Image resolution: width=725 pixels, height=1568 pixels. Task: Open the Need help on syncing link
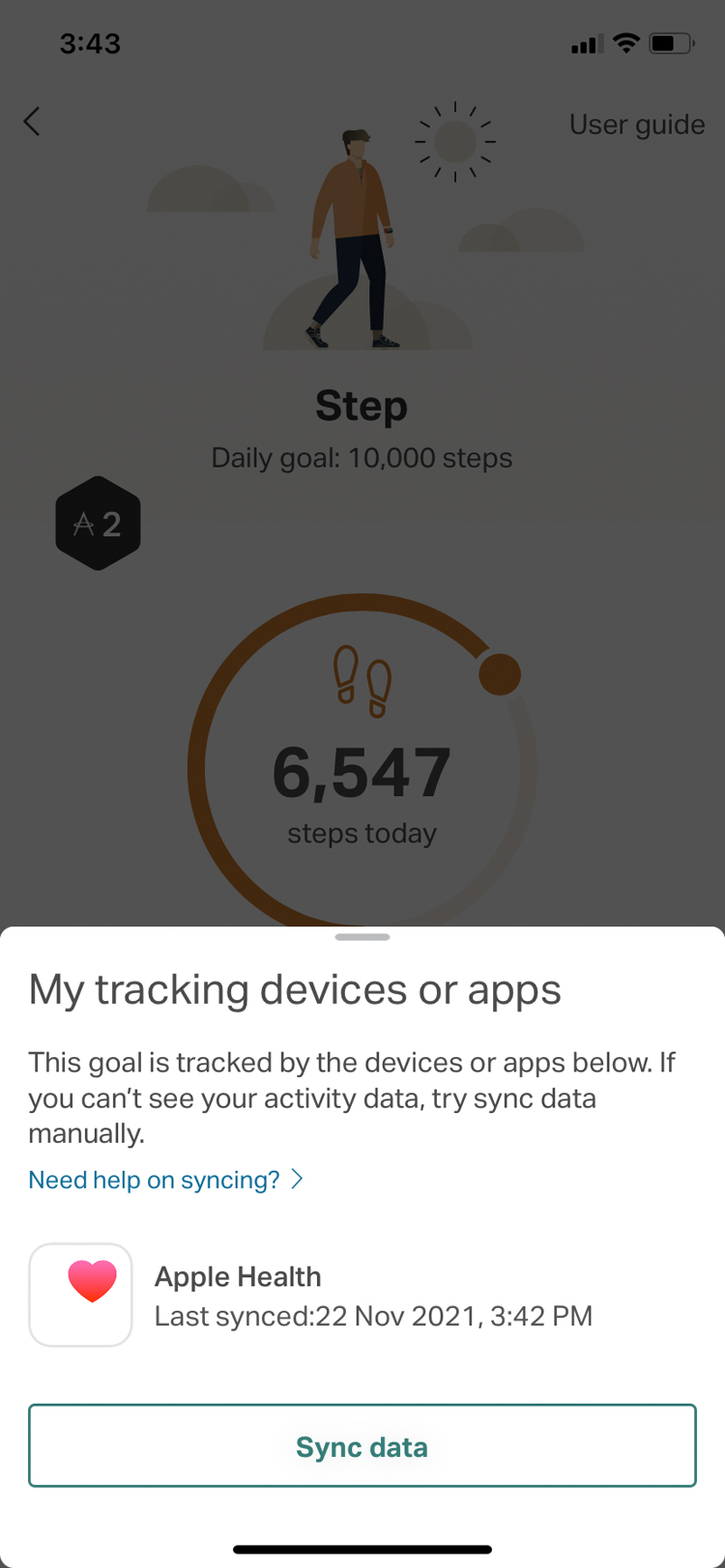[166, 1180]
